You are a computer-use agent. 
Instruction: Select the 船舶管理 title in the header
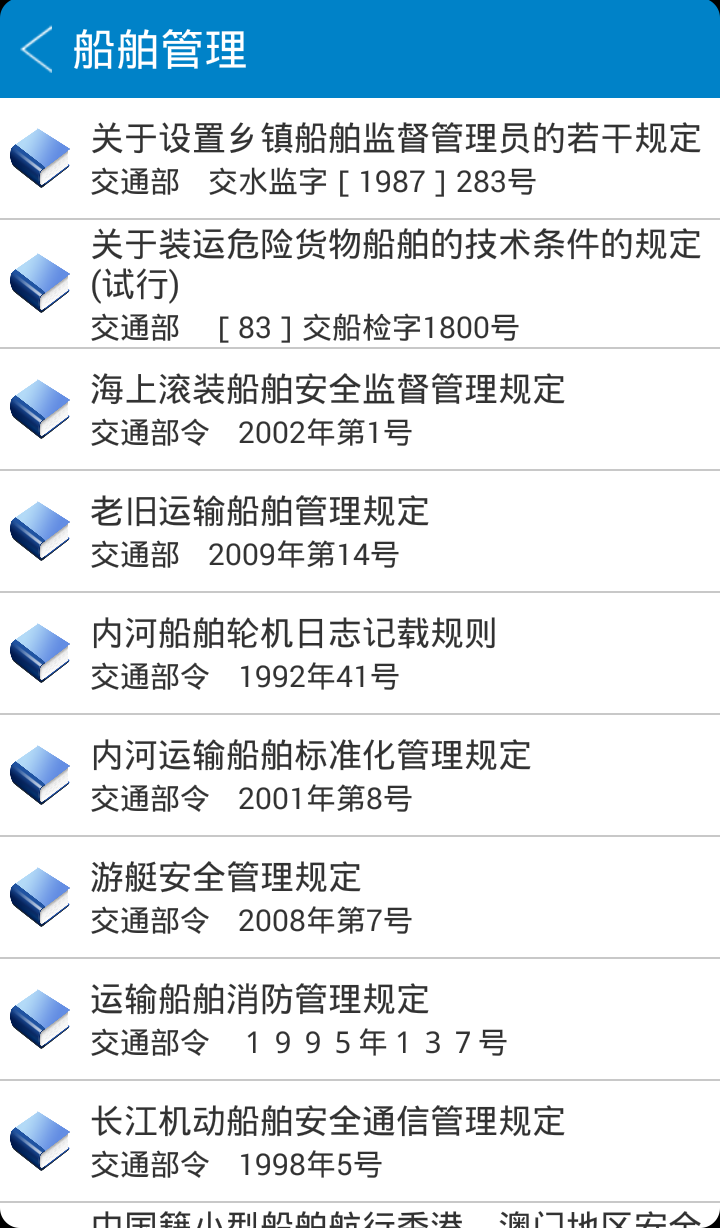155,48
